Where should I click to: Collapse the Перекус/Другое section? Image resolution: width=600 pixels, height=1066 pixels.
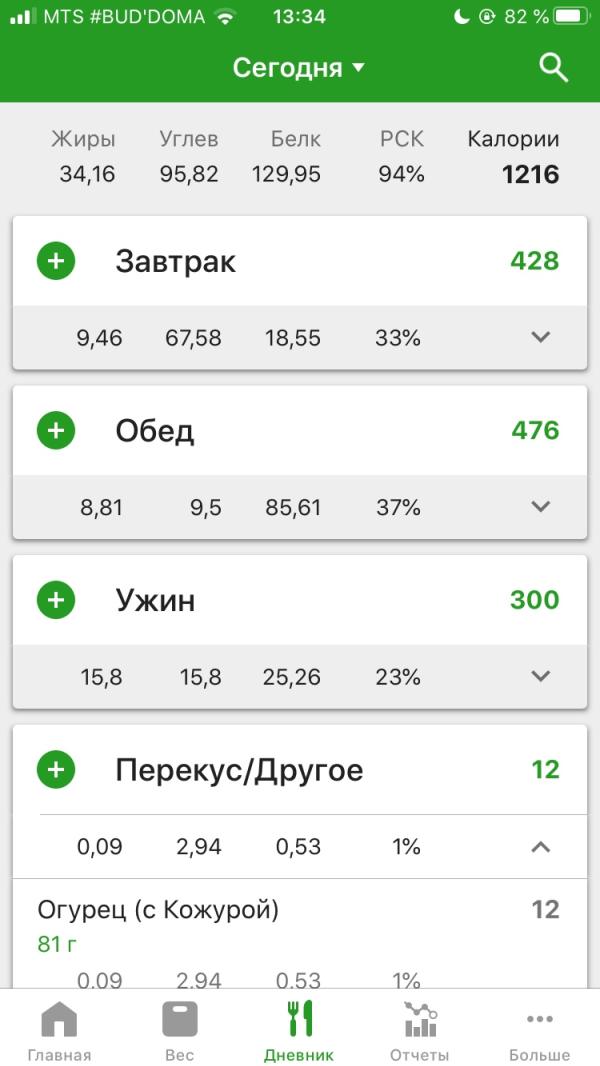click(540, 846)
